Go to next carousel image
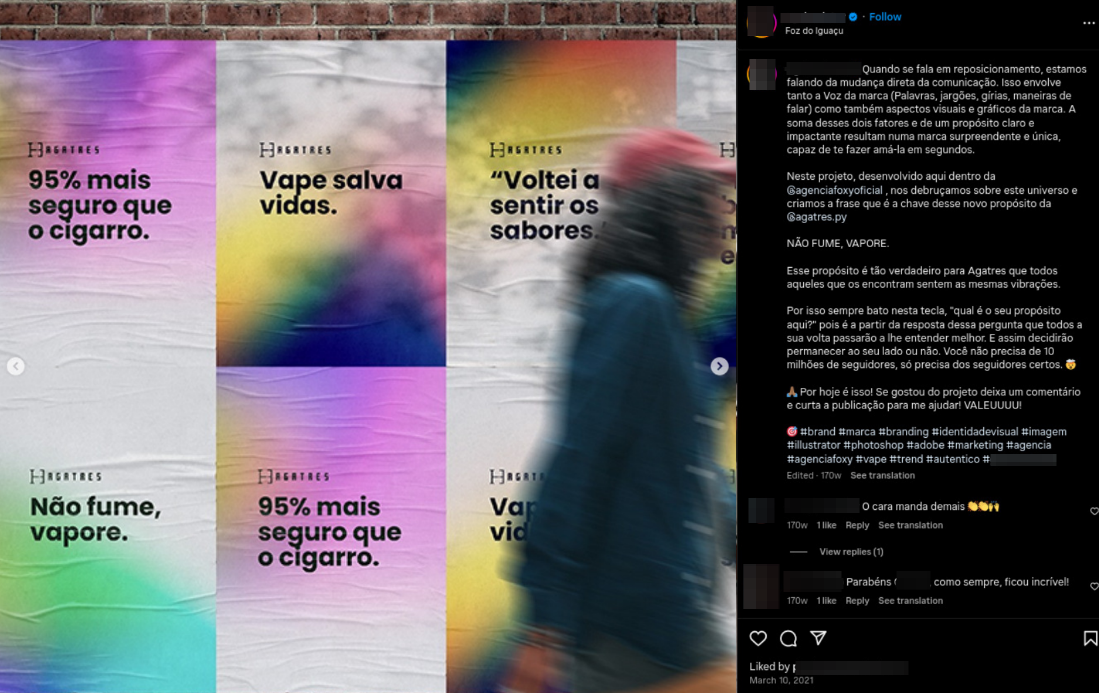Screen dimensions: 1099x693 pyautogui.click(x=719, y=366)
